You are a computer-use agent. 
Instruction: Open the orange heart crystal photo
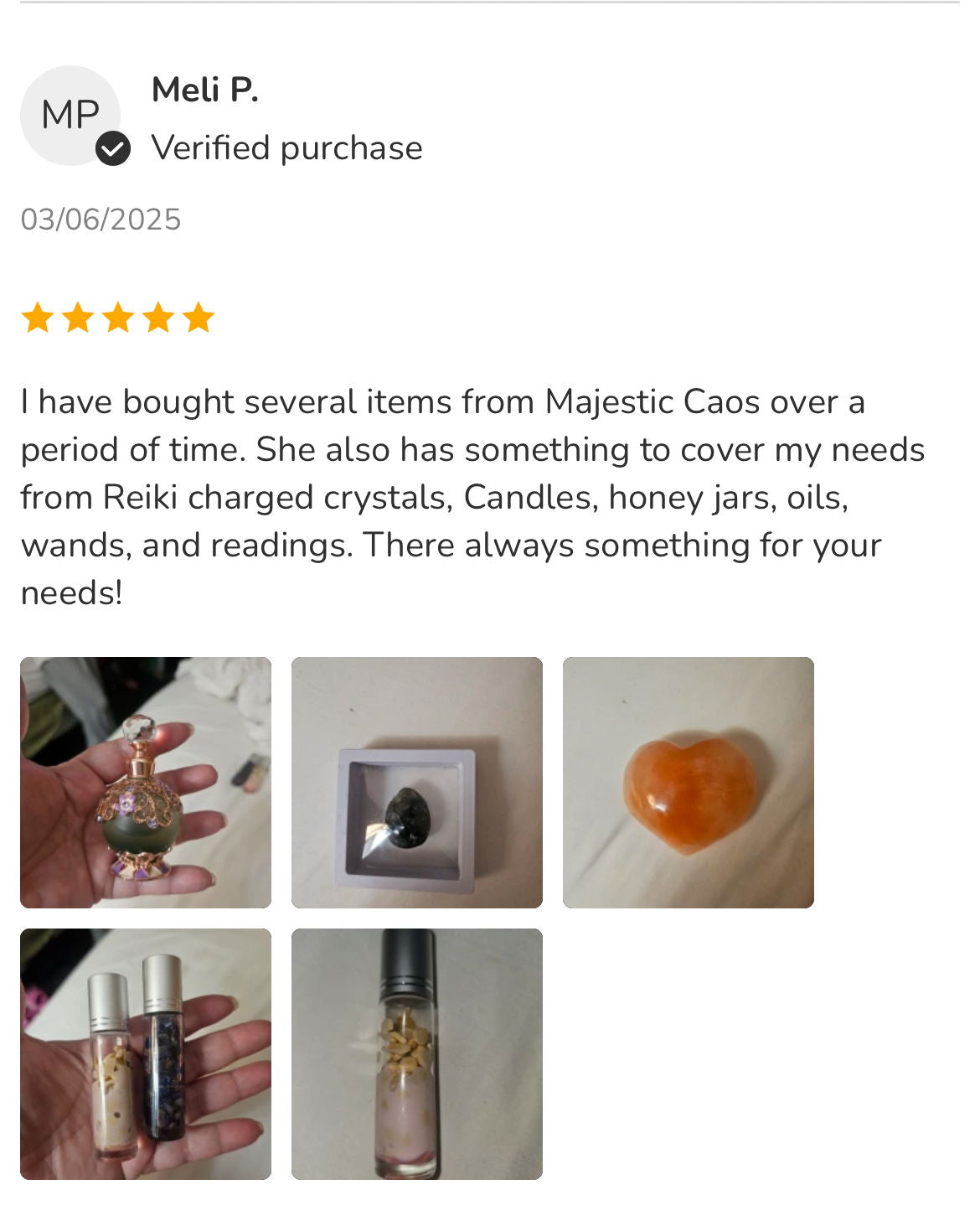point(688,782)
